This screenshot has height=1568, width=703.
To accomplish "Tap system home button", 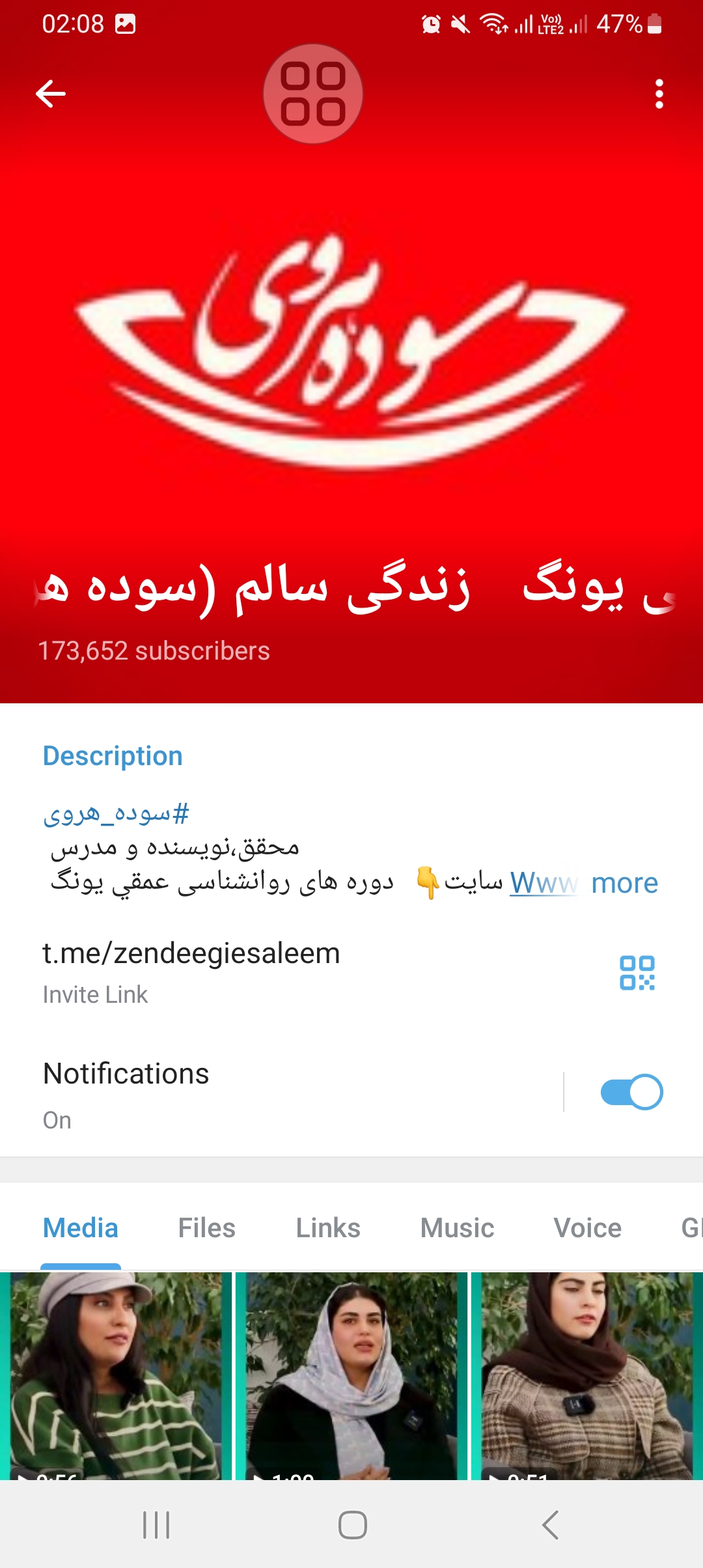I will point(352,1525).
